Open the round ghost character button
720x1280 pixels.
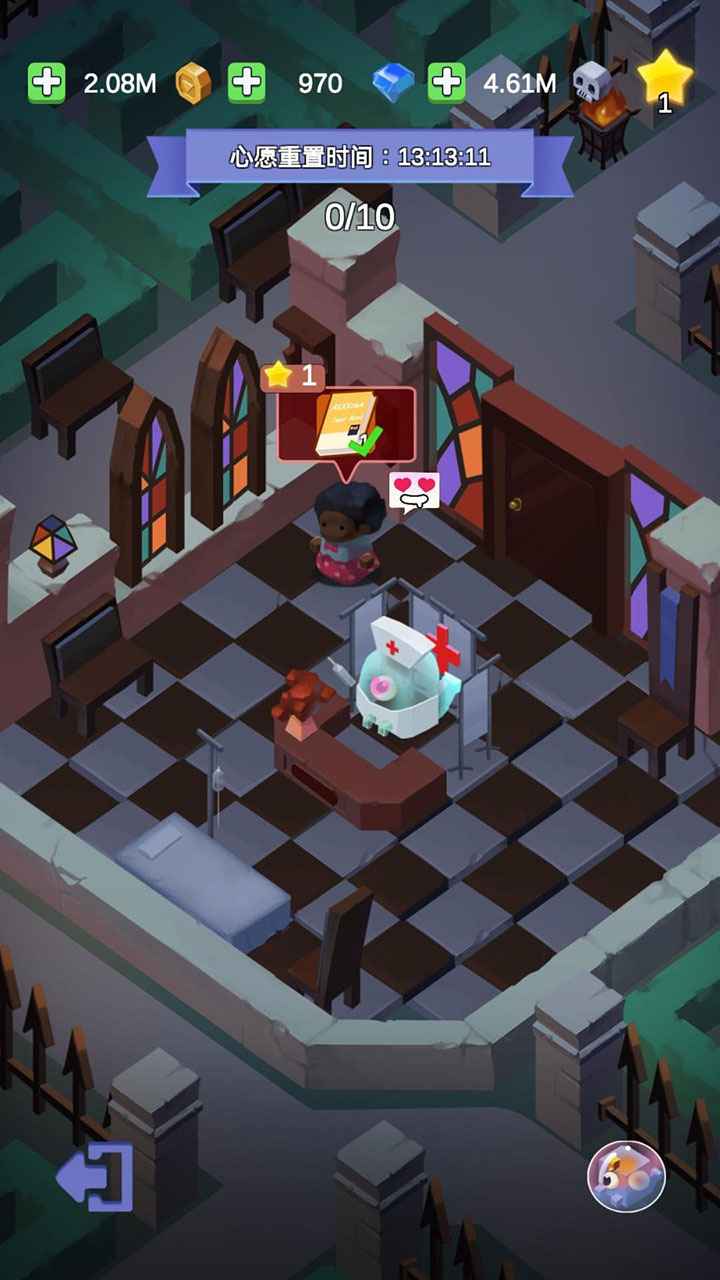[x=626, y=1176]
